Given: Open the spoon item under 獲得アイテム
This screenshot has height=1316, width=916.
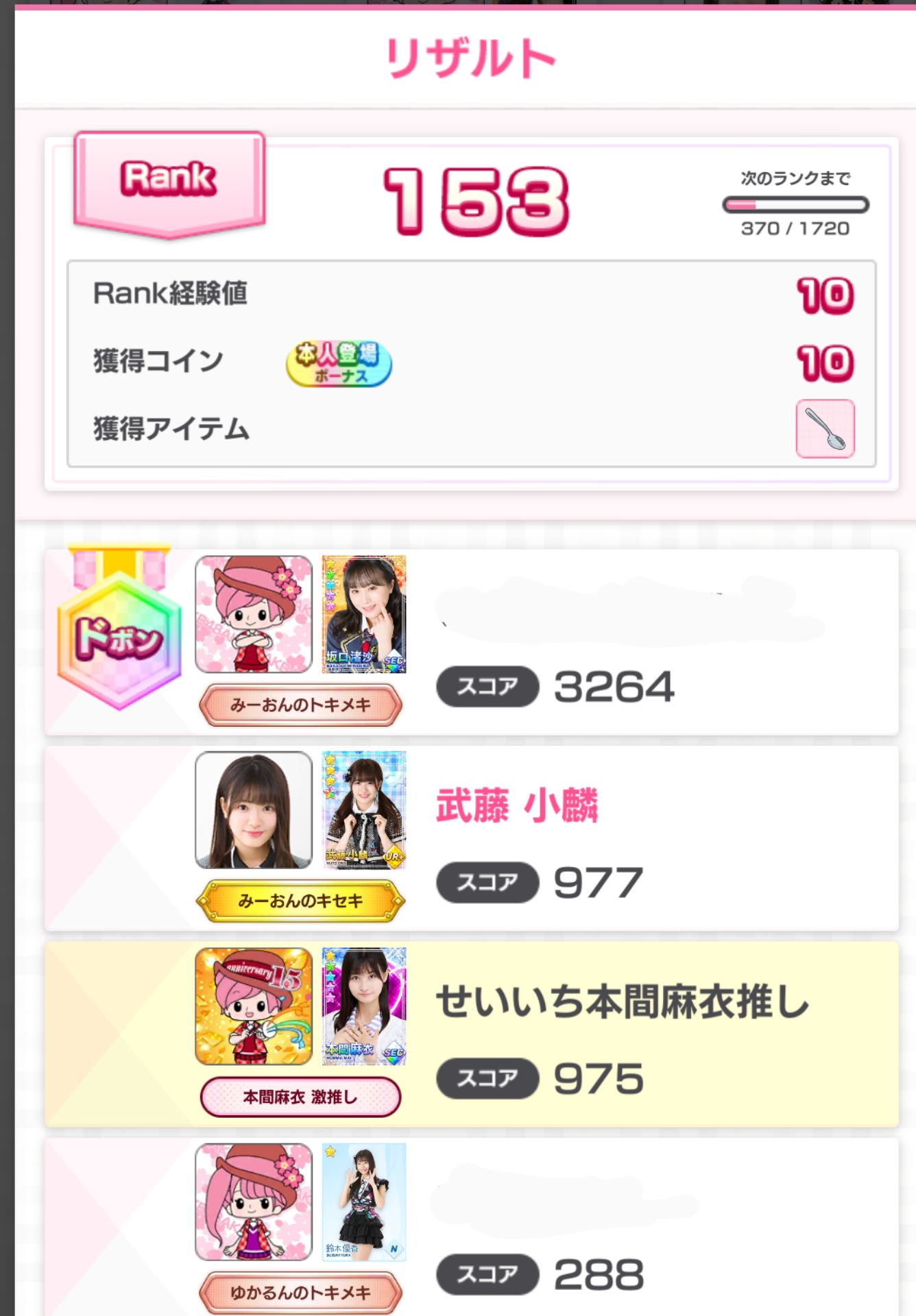Looking at the screenshot, I should click(825, 429).
